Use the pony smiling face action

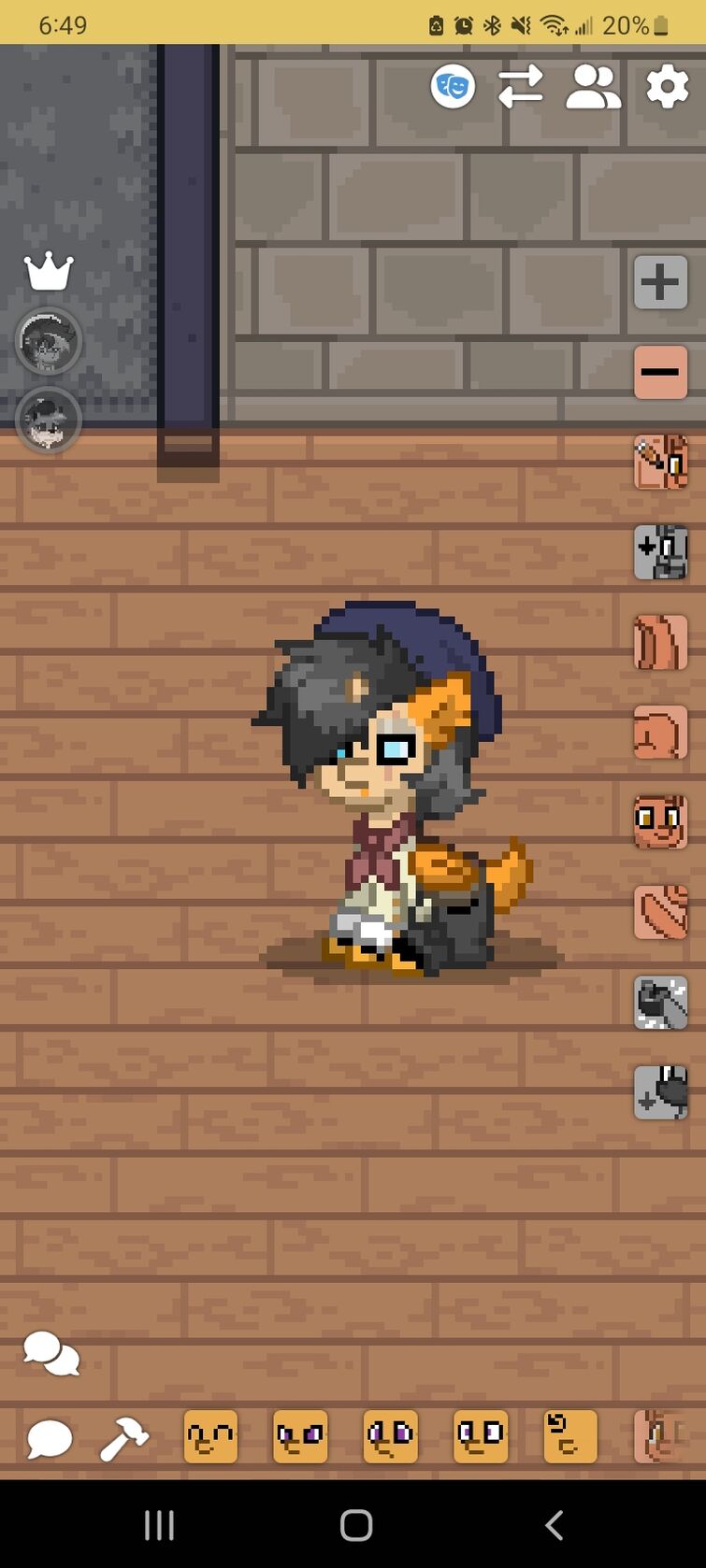tap(660, 821)
